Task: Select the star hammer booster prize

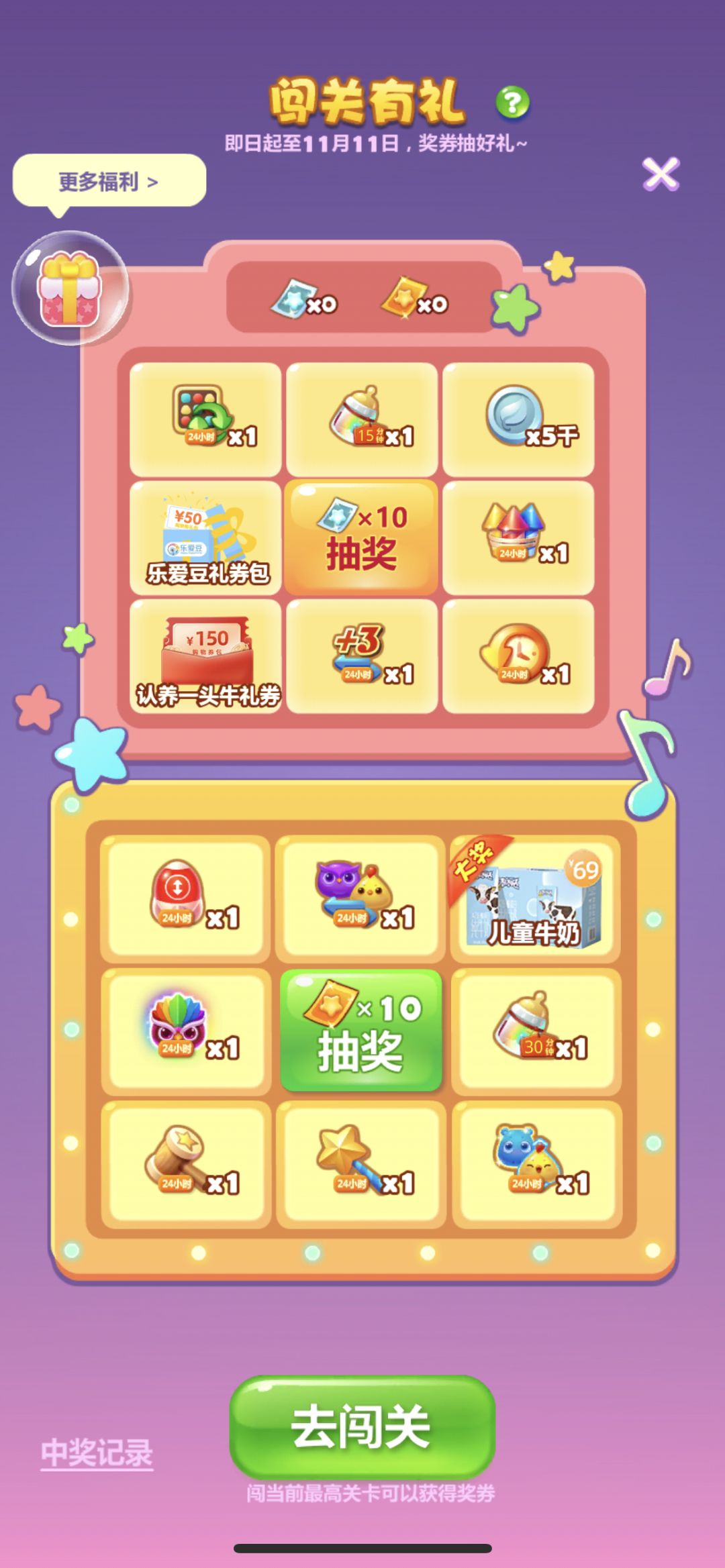Action: point(185,1167)
